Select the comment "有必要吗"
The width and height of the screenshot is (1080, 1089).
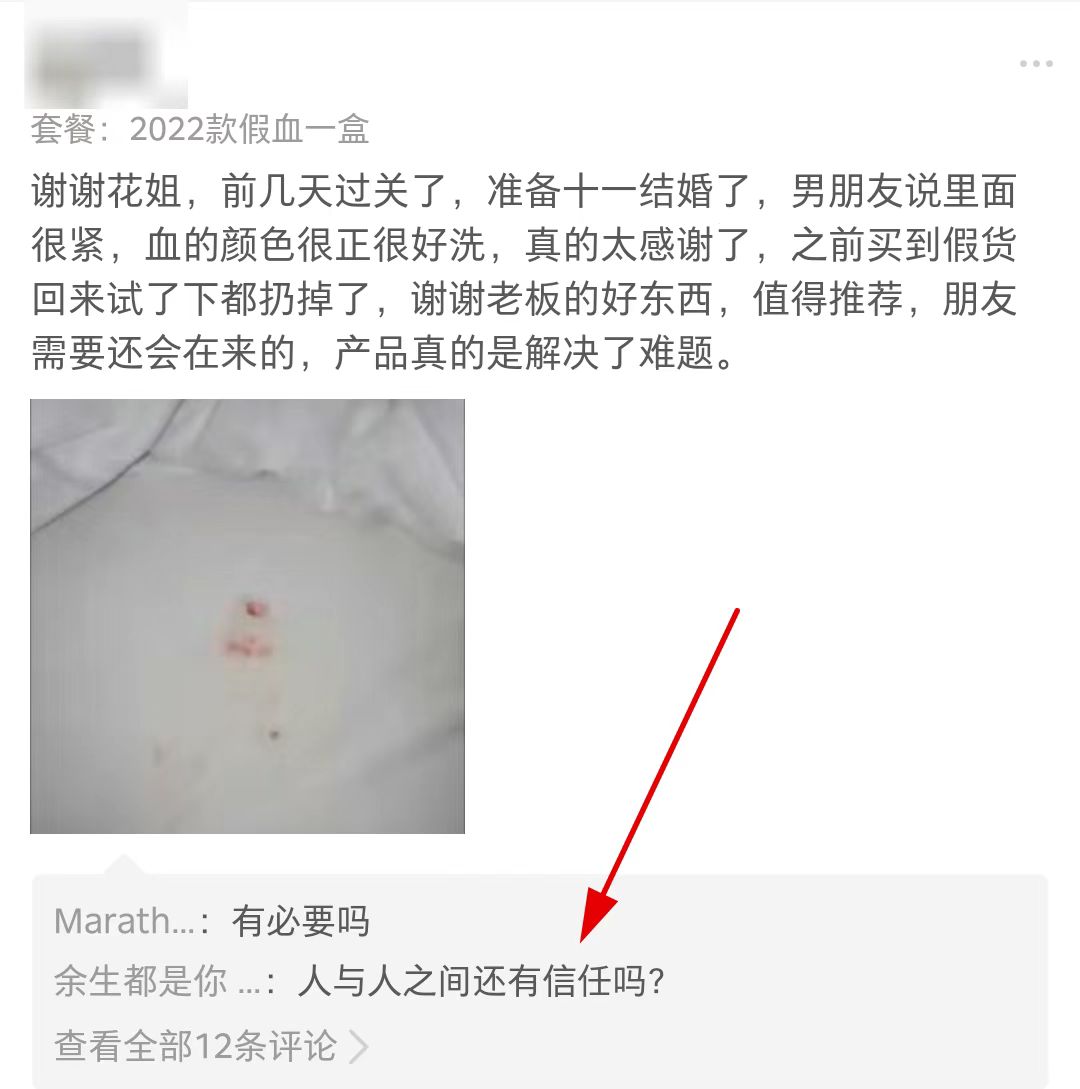coord(302,922)
